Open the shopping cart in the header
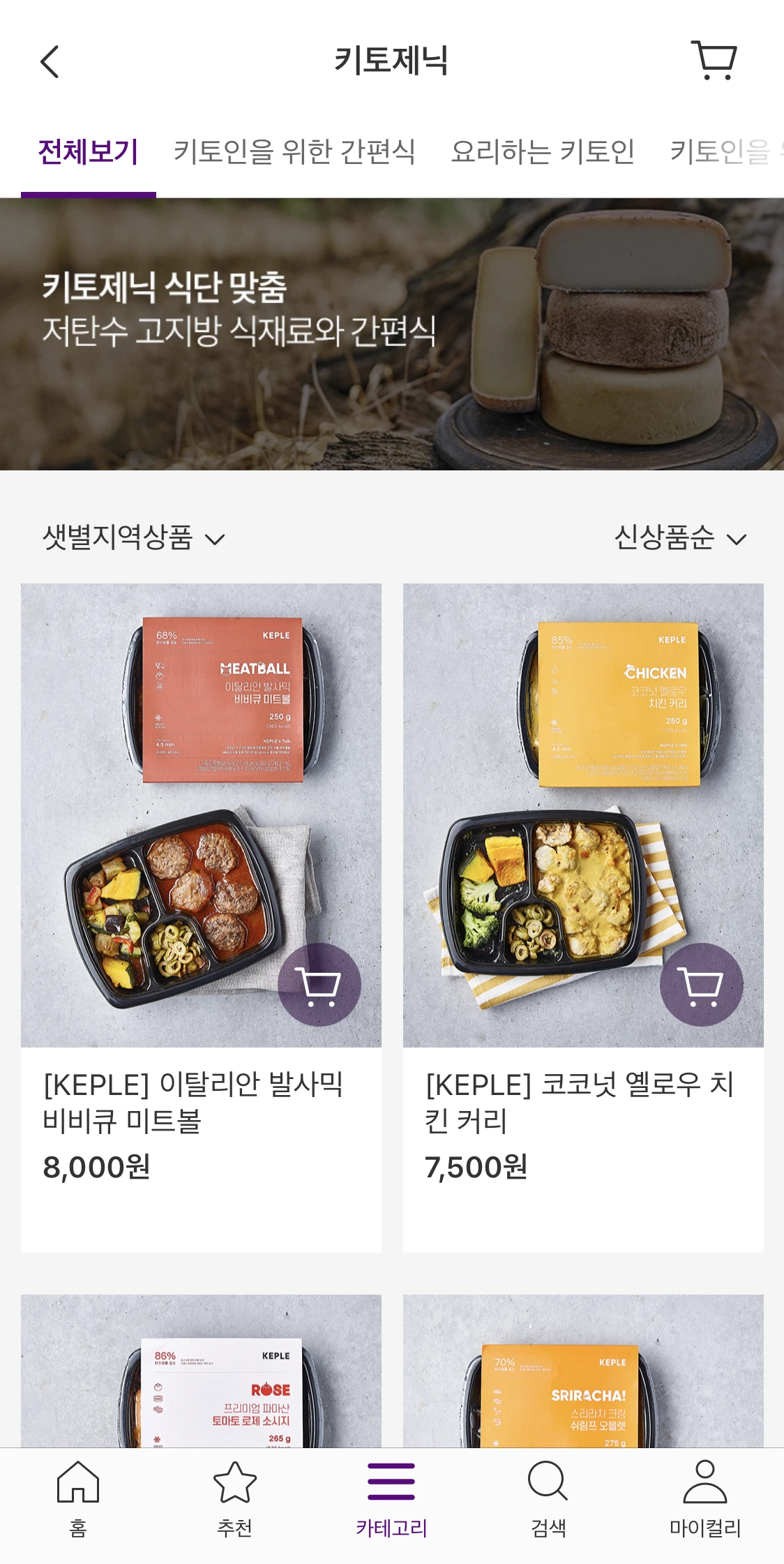Viewport: 784px width, 1564px height. [714, 61]
